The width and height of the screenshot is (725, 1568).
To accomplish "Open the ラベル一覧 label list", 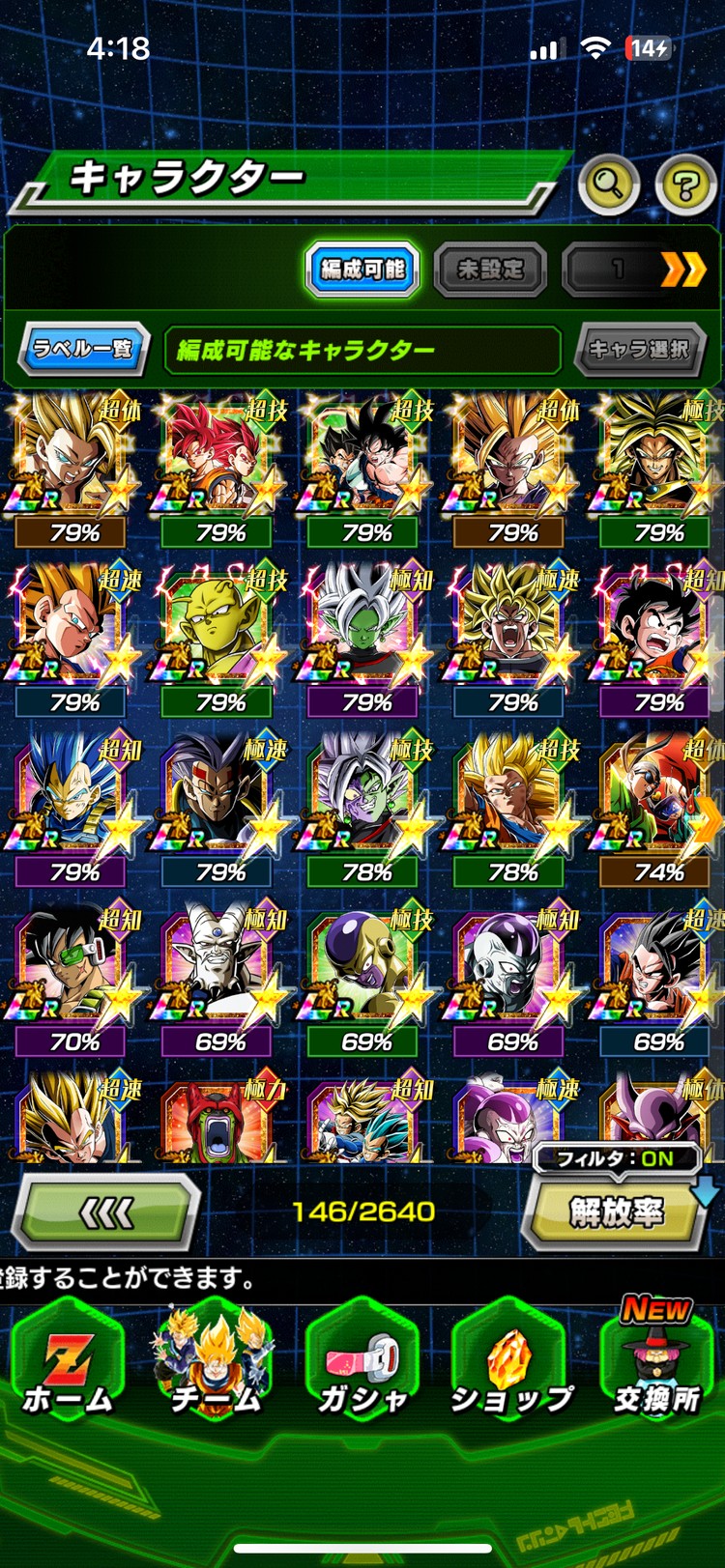I will click(x=83, y=349).
